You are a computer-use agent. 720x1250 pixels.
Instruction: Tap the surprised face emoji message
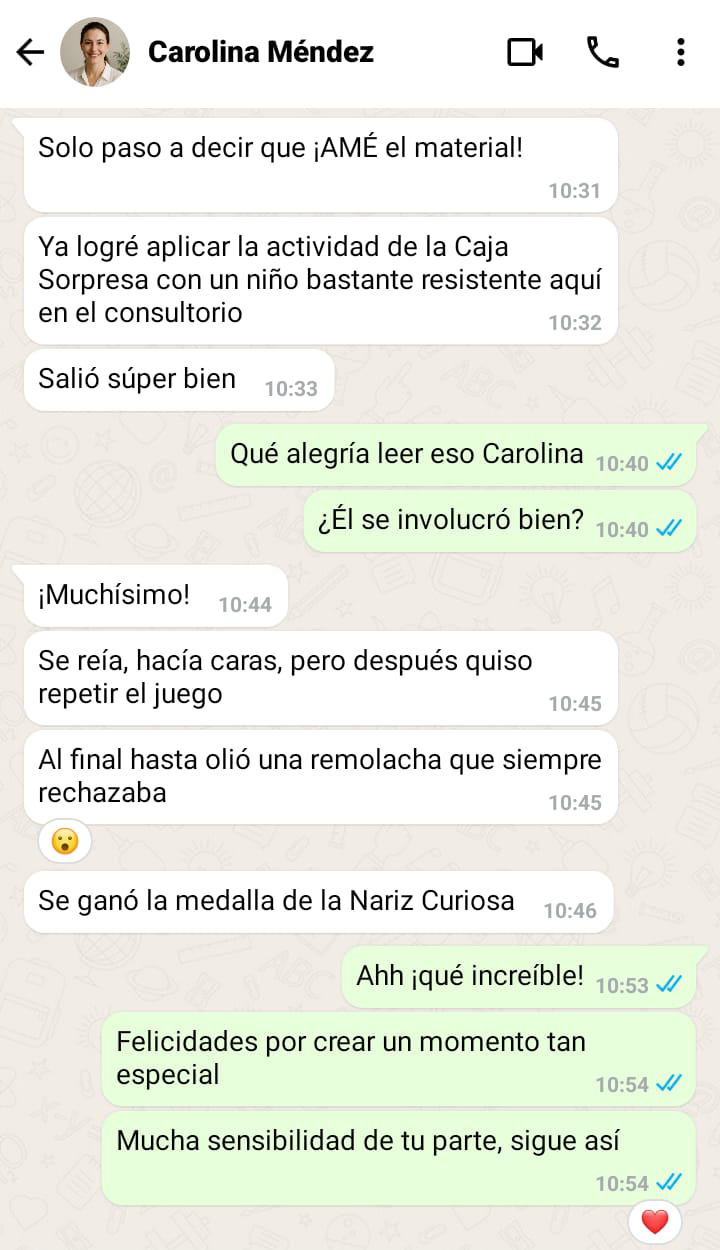pyautogui.click(x=64, y=841)
